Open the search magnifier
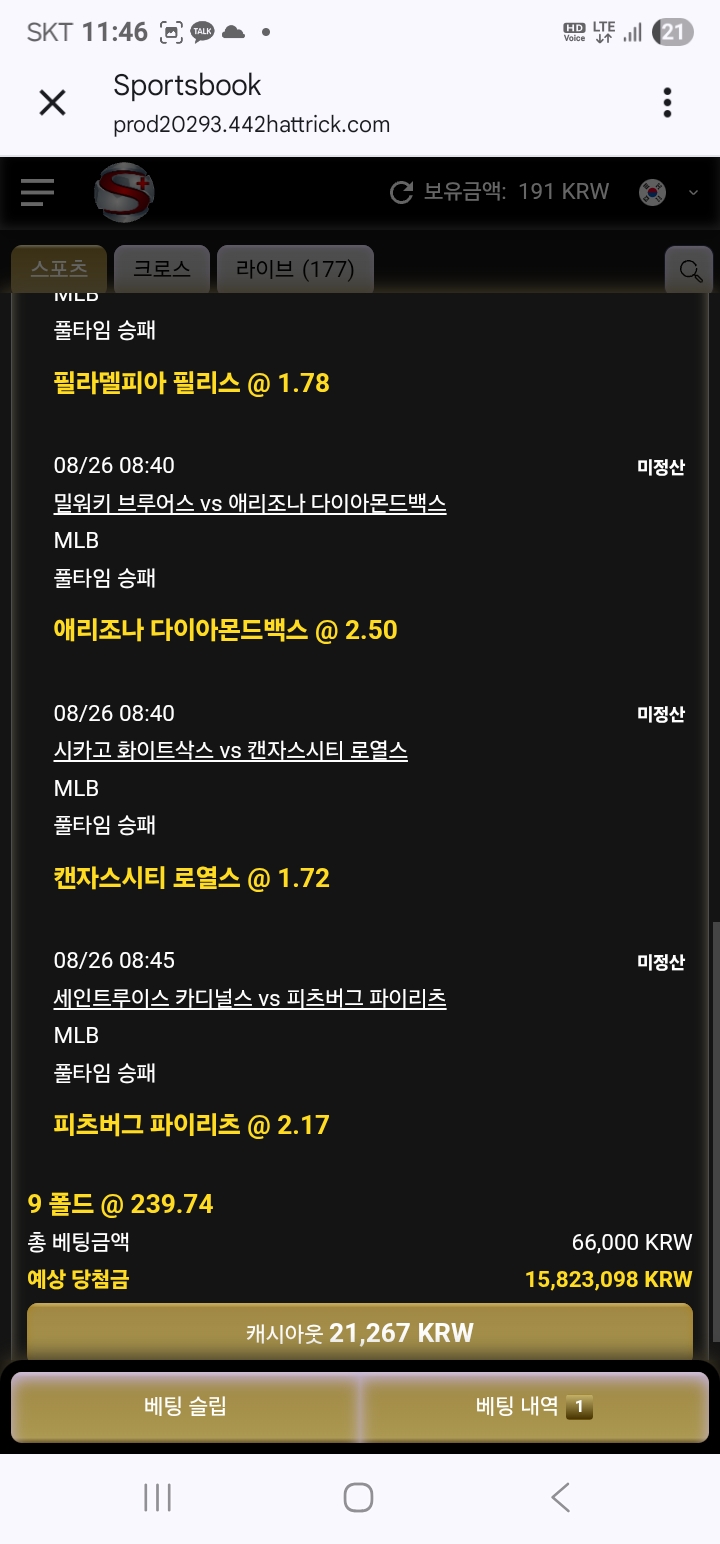The height and width of the screenshot is (1544, 720). pyautogui.click(x=690, y=270)
